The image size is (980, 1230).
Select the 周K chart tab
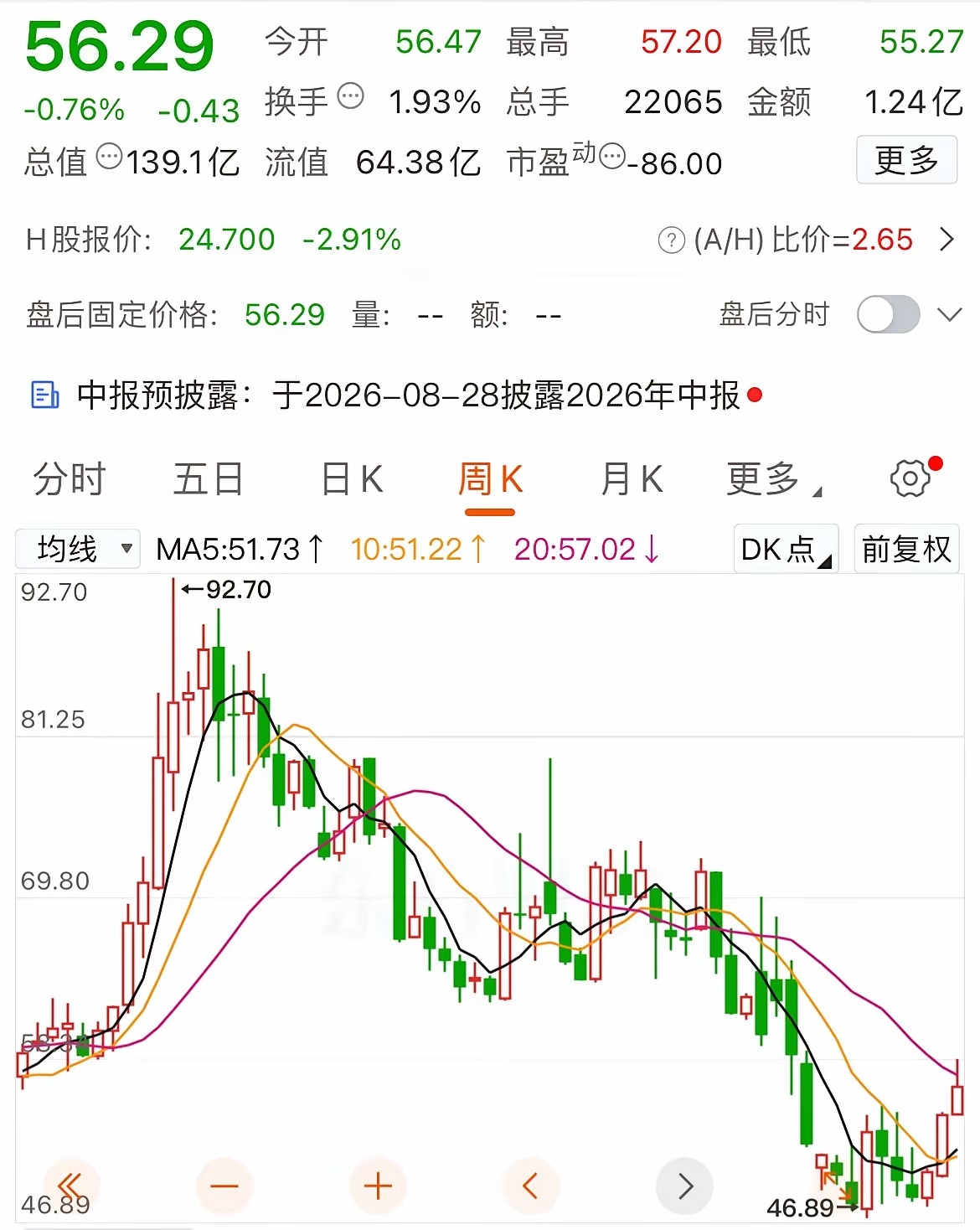(490, 480)
